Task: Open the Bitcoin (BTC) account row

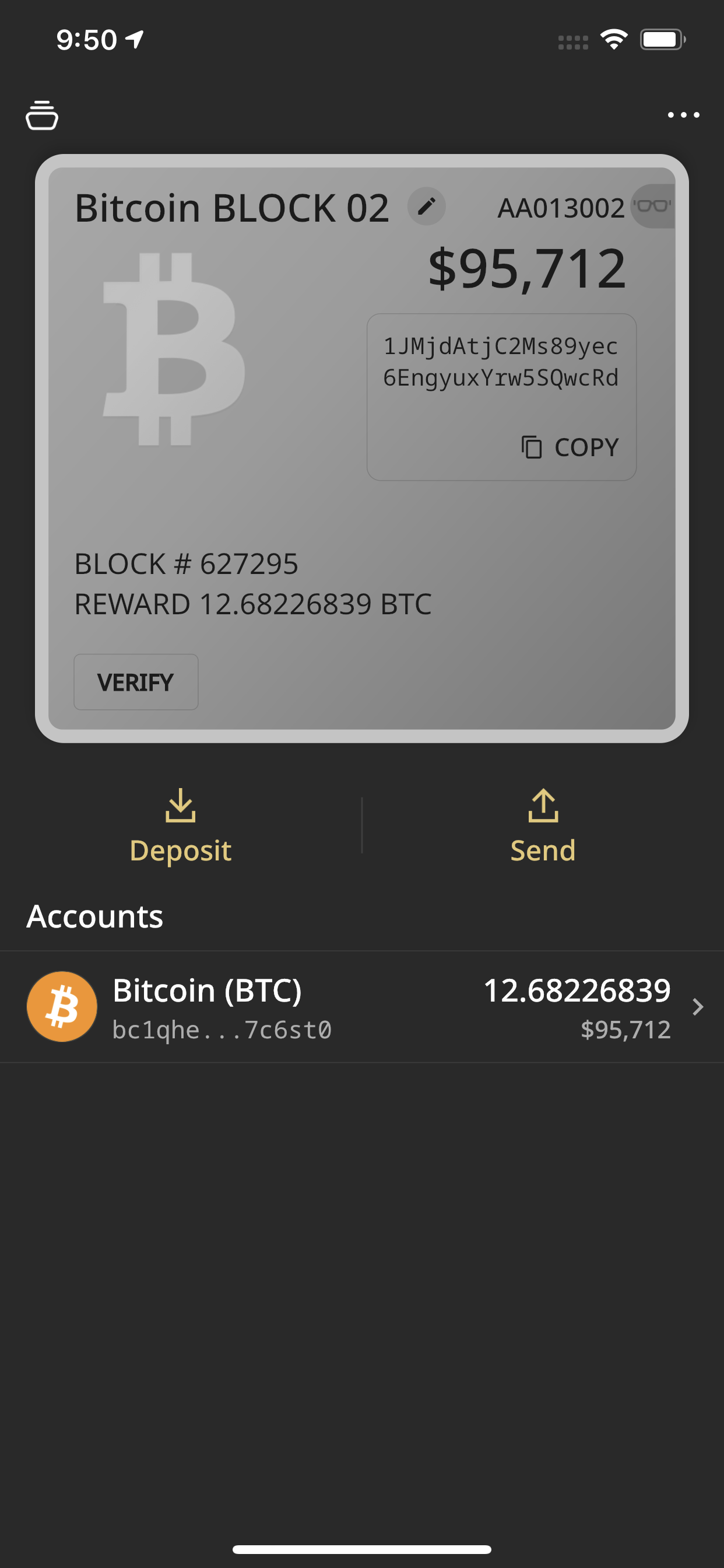Action: 362,1007
